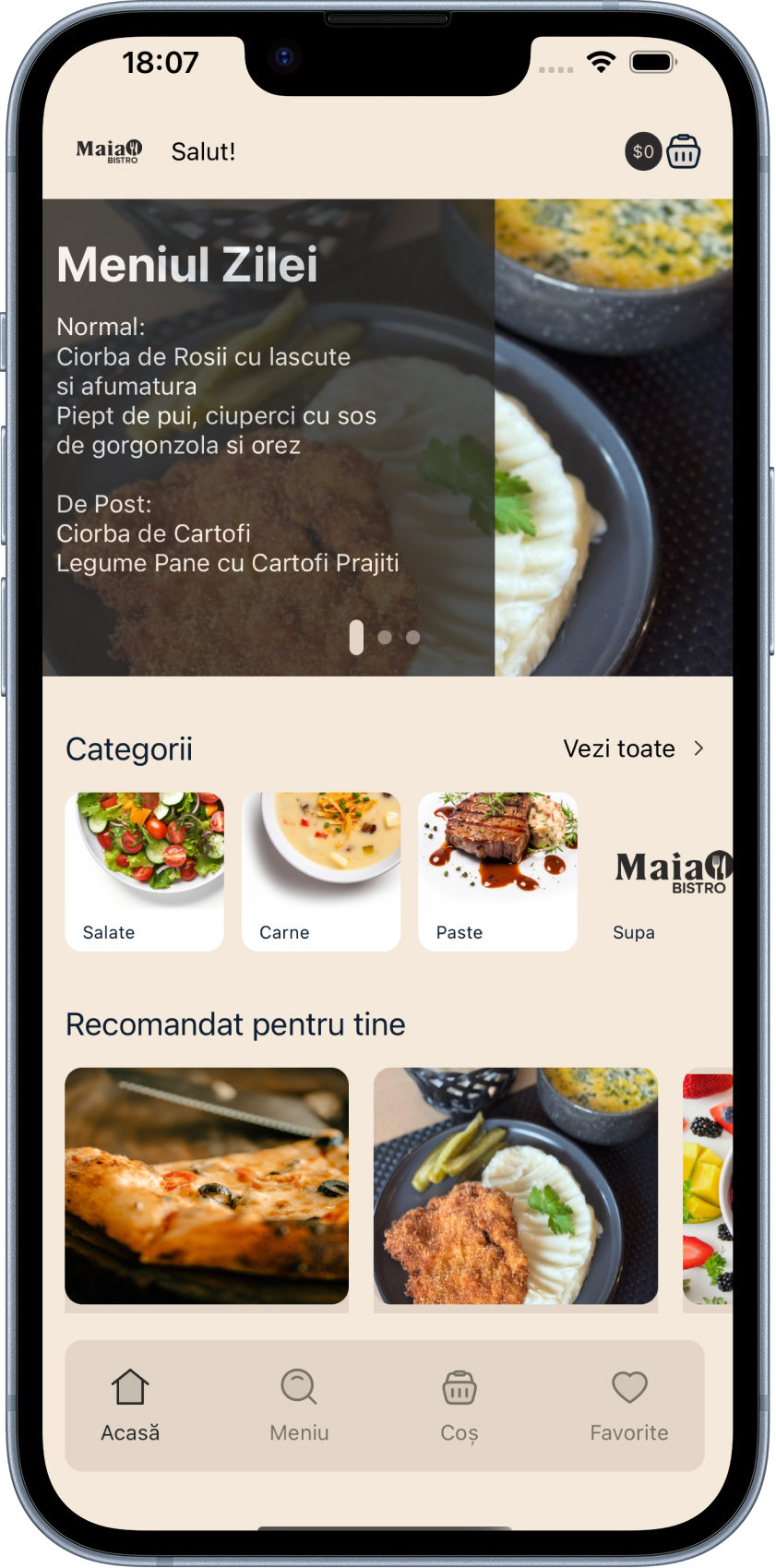
Task: Open the Salate category
Action: 145,871
